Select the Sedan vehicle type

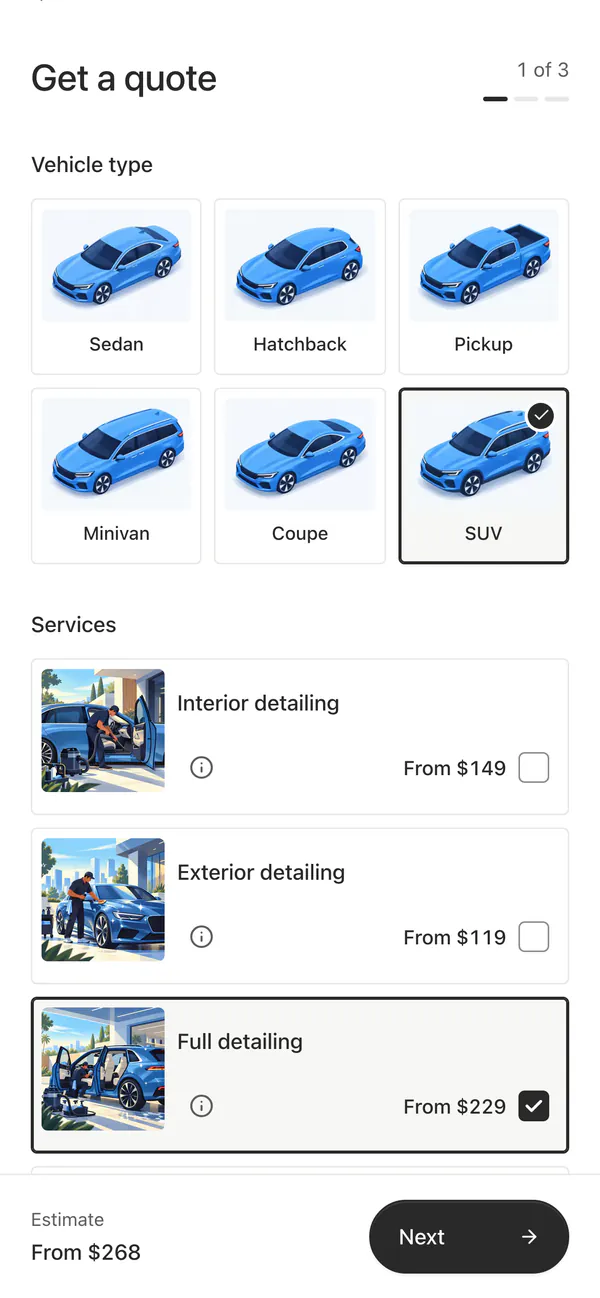coord(116,286)
